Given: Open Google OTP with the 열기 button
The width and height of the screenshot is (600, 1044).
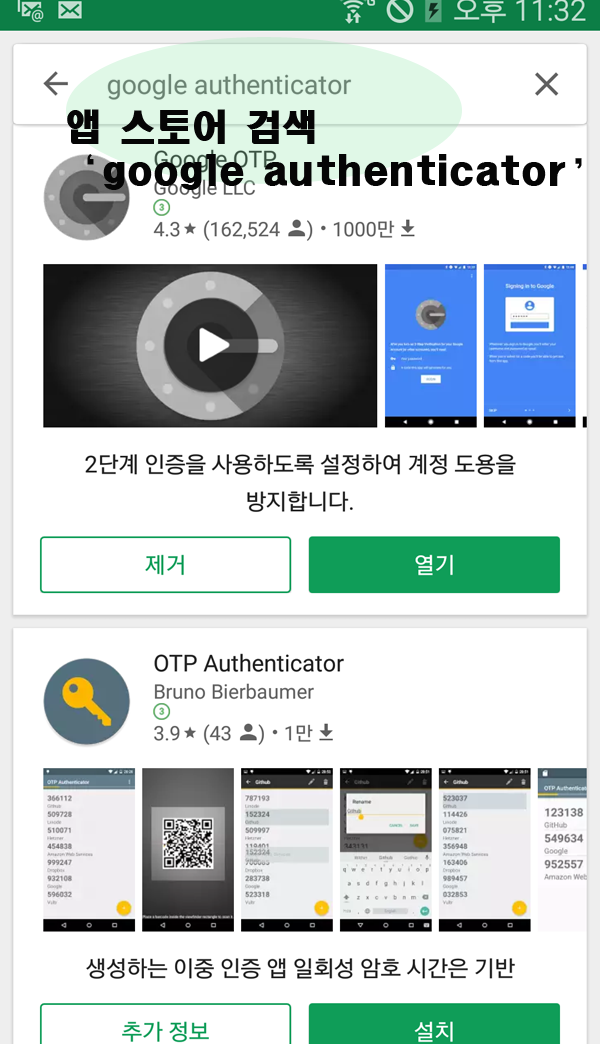Looking at the screenshot, I should pyautogui.click(x=434, y=565).
